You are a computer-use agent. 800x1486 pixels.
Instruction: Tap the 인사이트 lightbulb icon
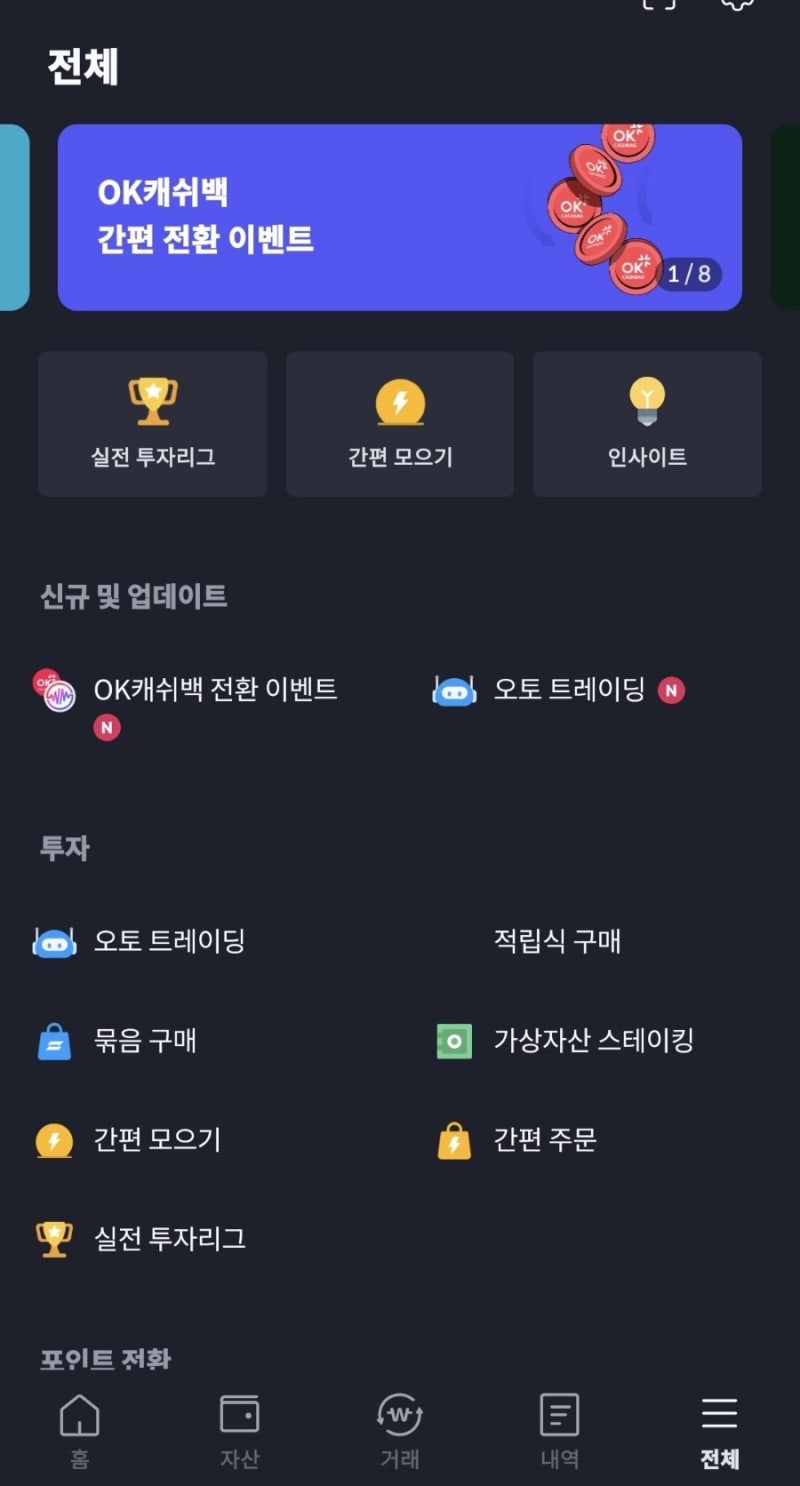[647, 399]
